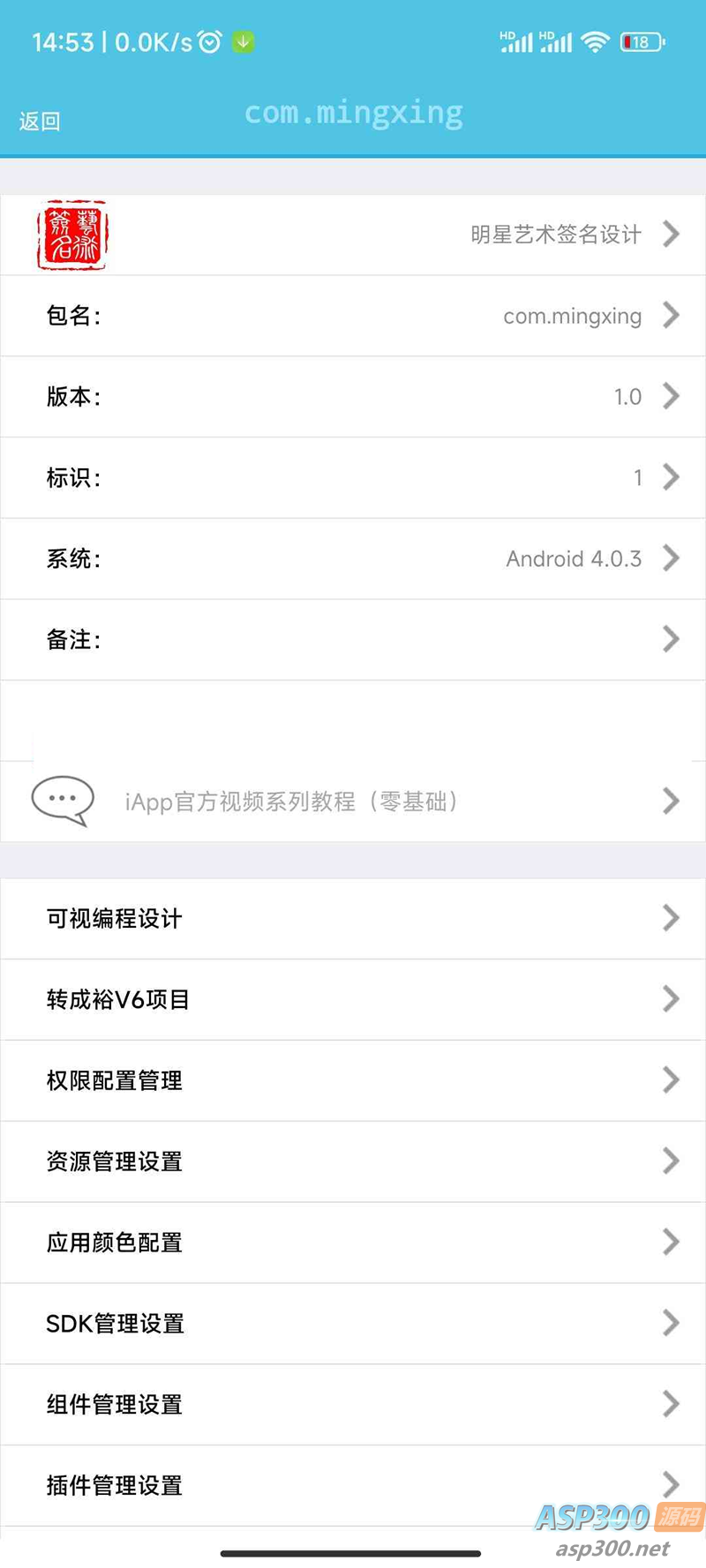The image size is (706, 1568).
Task: Open 应用颜色配置
Action: [x=353, y=1243]
